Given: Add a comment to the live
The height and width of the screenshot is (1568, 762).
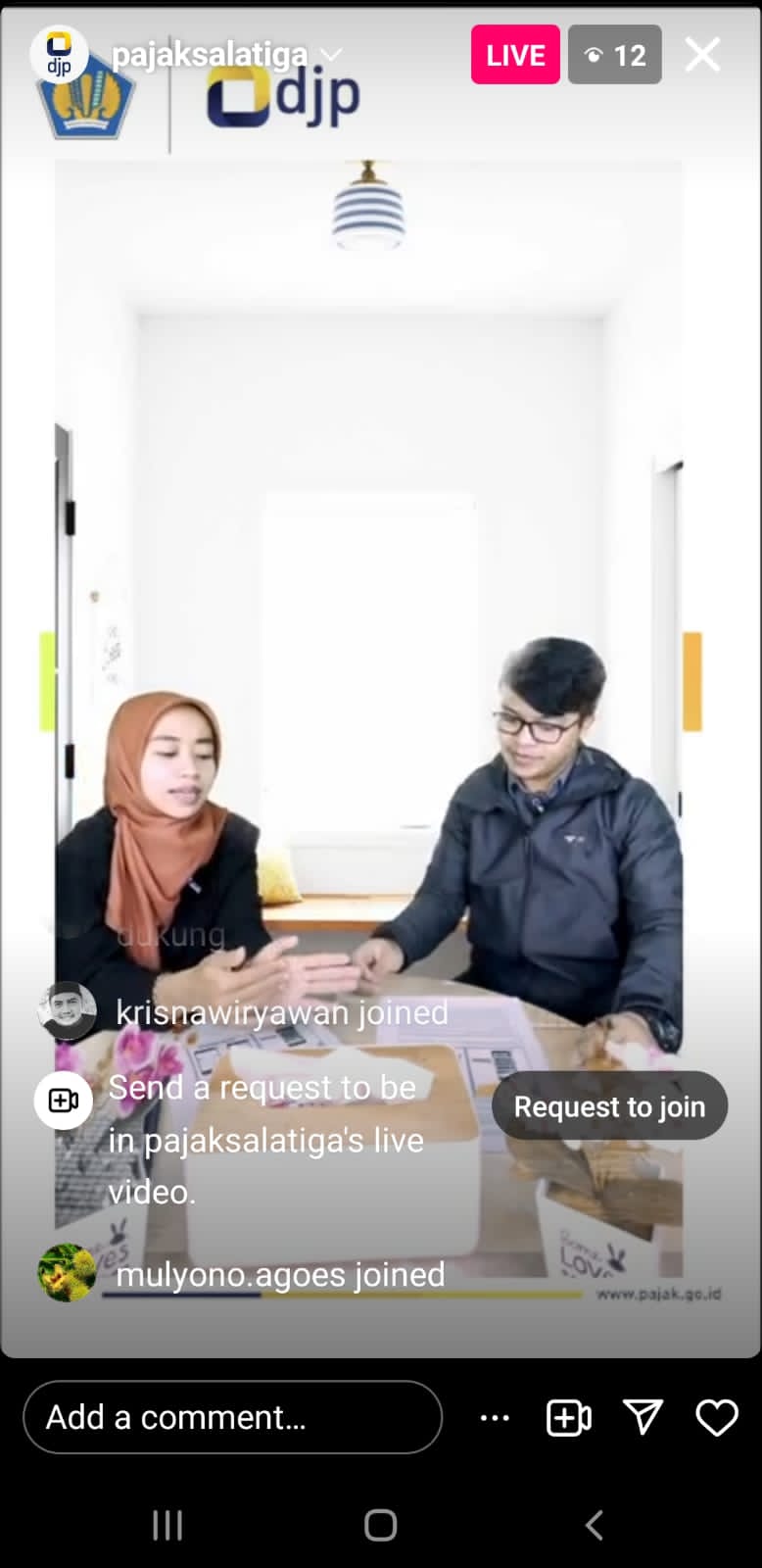Looking at the screenshot, I should 232,1417.
